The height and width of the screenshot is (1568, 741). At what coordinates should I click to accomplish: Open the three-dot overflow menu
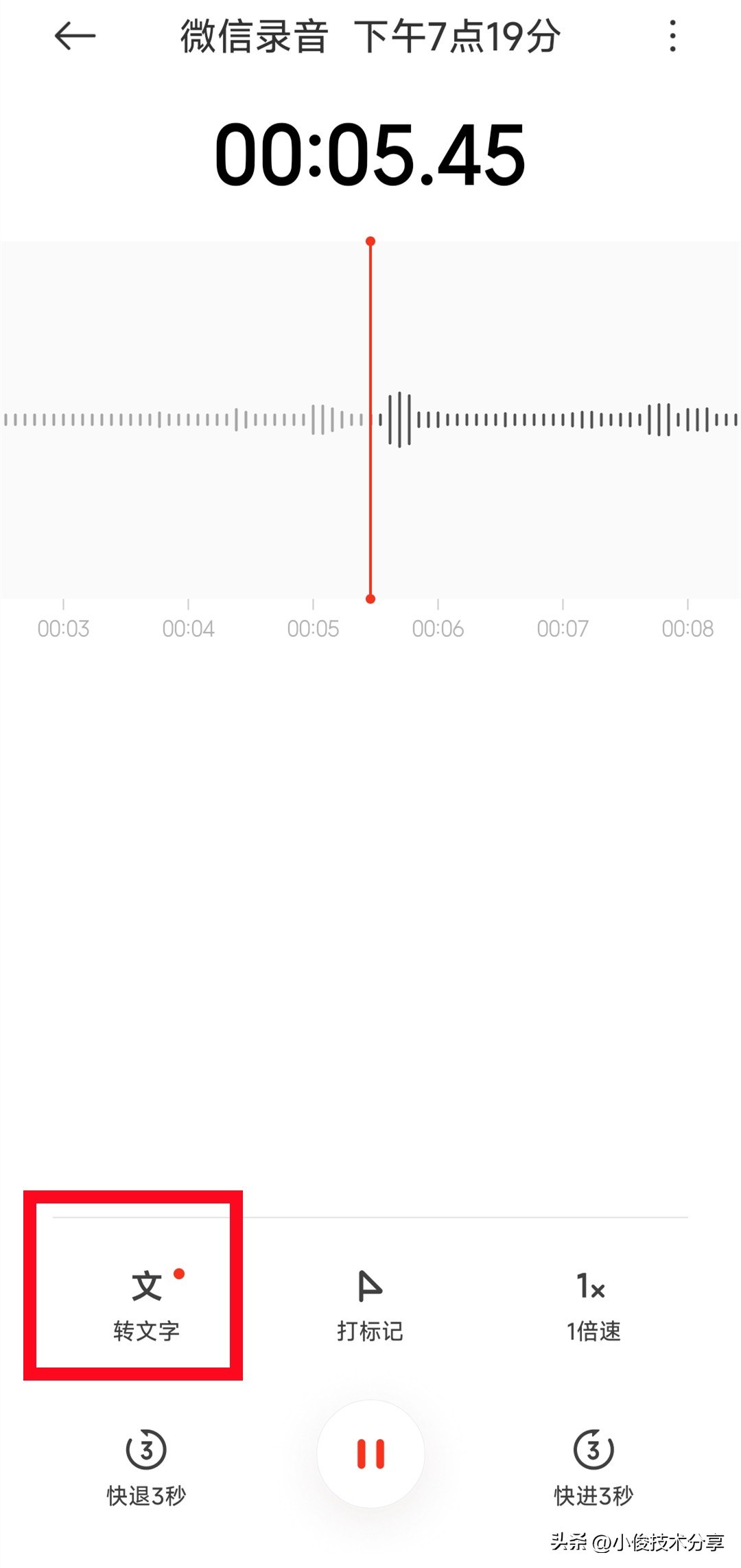click(672, 36)
